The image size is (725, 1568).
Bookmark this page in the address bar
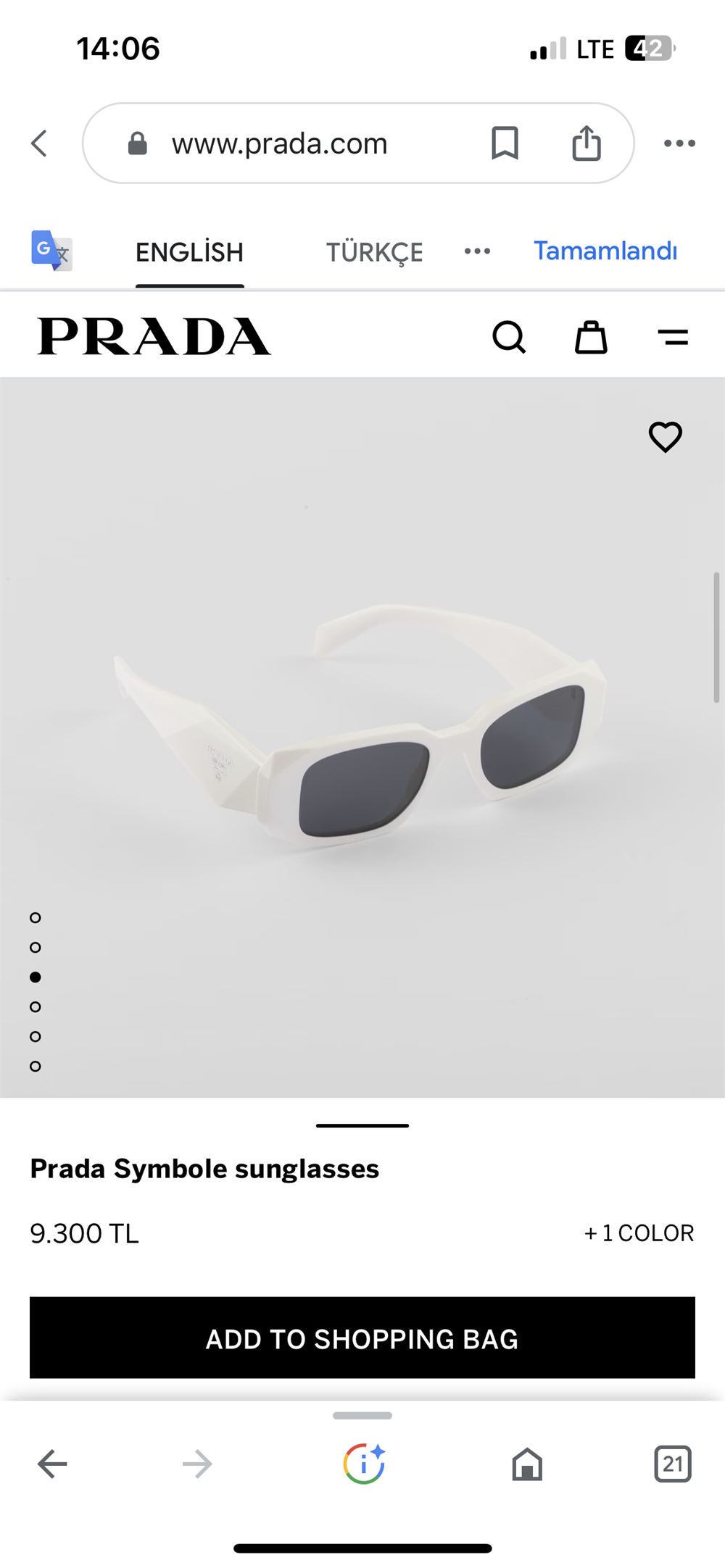pyautogui.click(x=505, y=143)
